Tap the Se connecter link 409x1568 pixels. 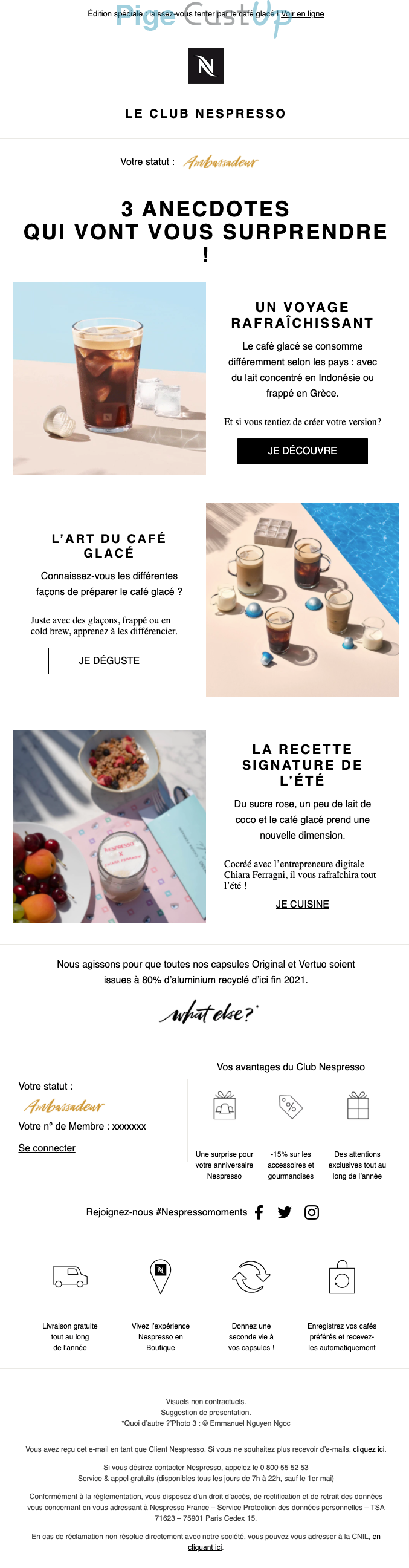47,1147
